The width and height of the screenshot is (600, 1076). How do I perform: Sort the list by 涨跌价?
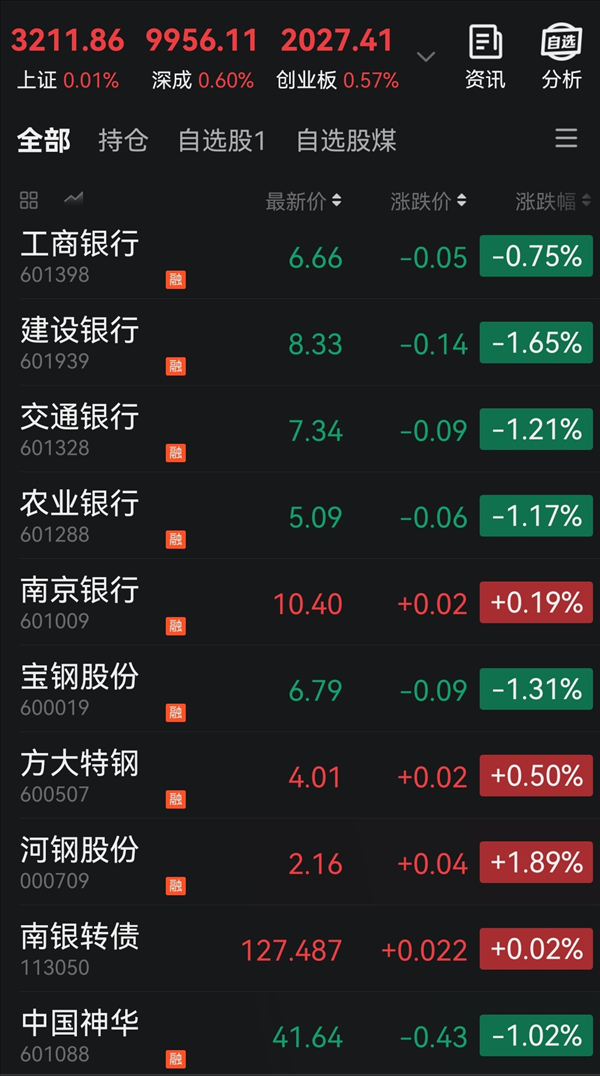(x=428, y=201)
